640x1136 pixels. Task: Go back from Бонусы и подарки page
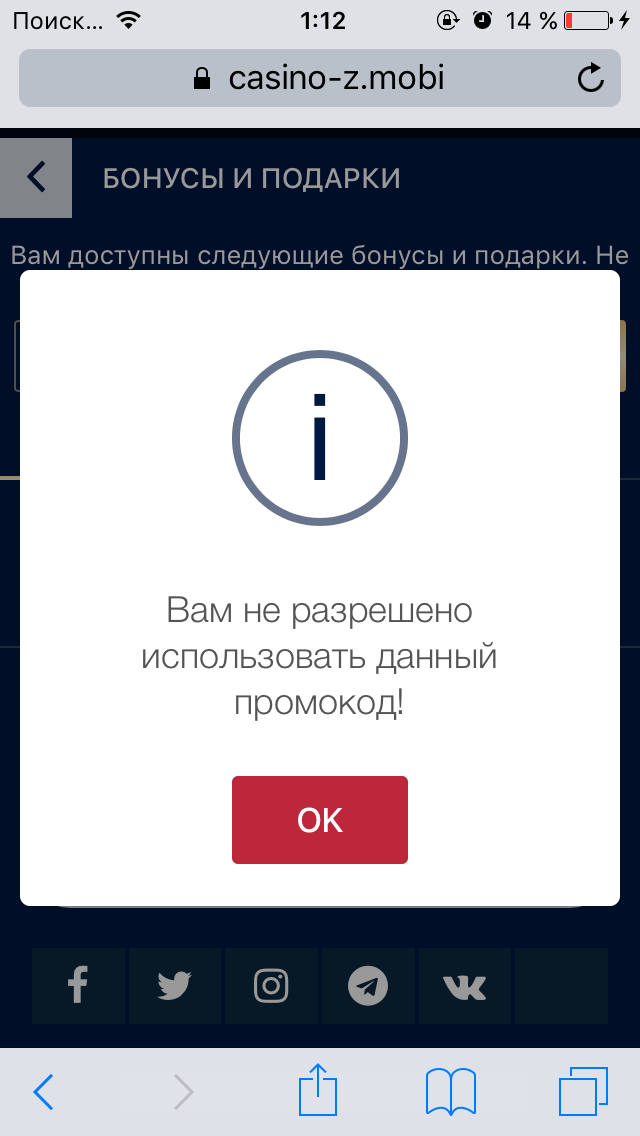[36, 178]
